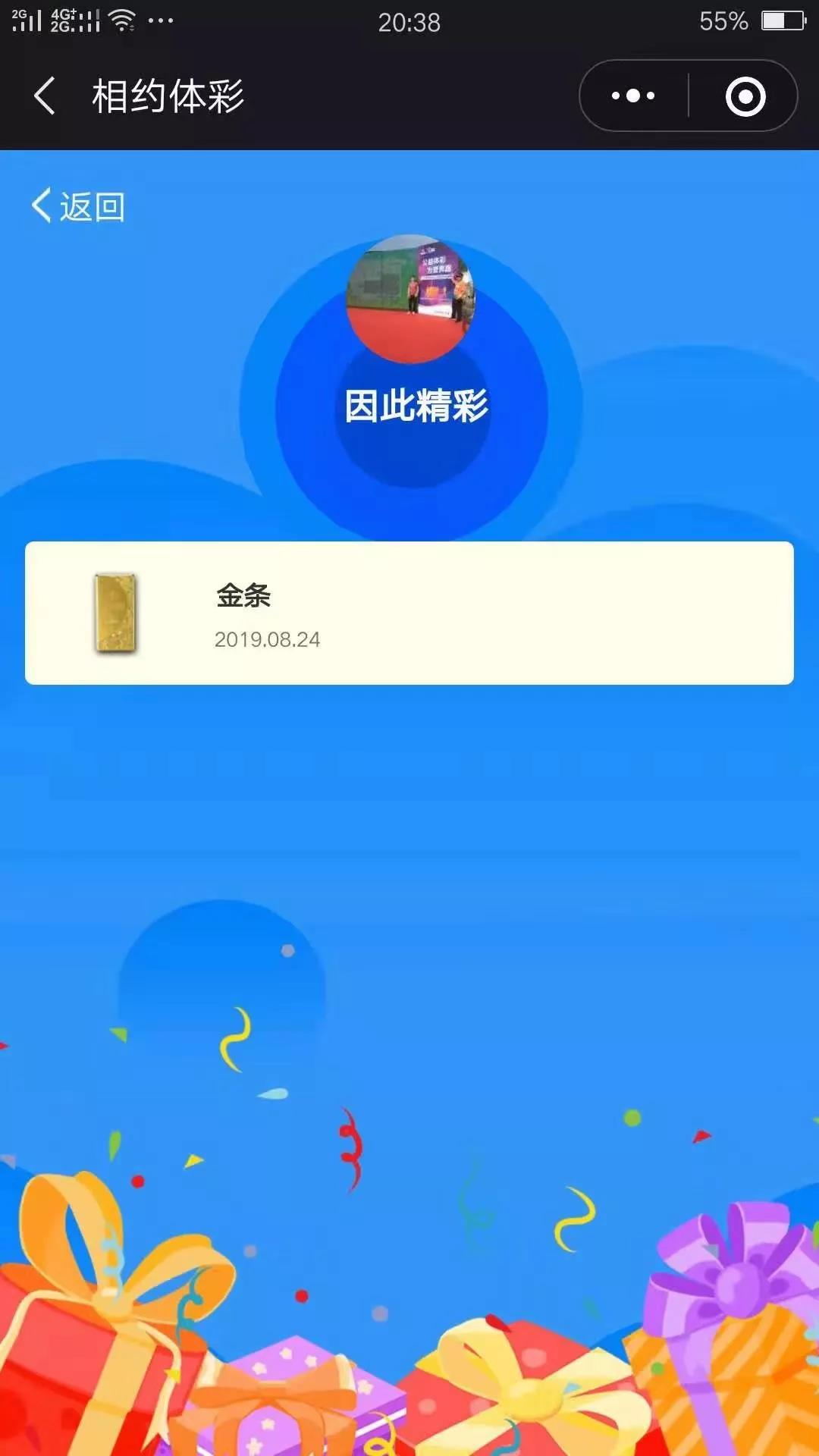819x1456 pixels.
Task: Tap the circular profile avatar picture
Action: tap(410, 298)
